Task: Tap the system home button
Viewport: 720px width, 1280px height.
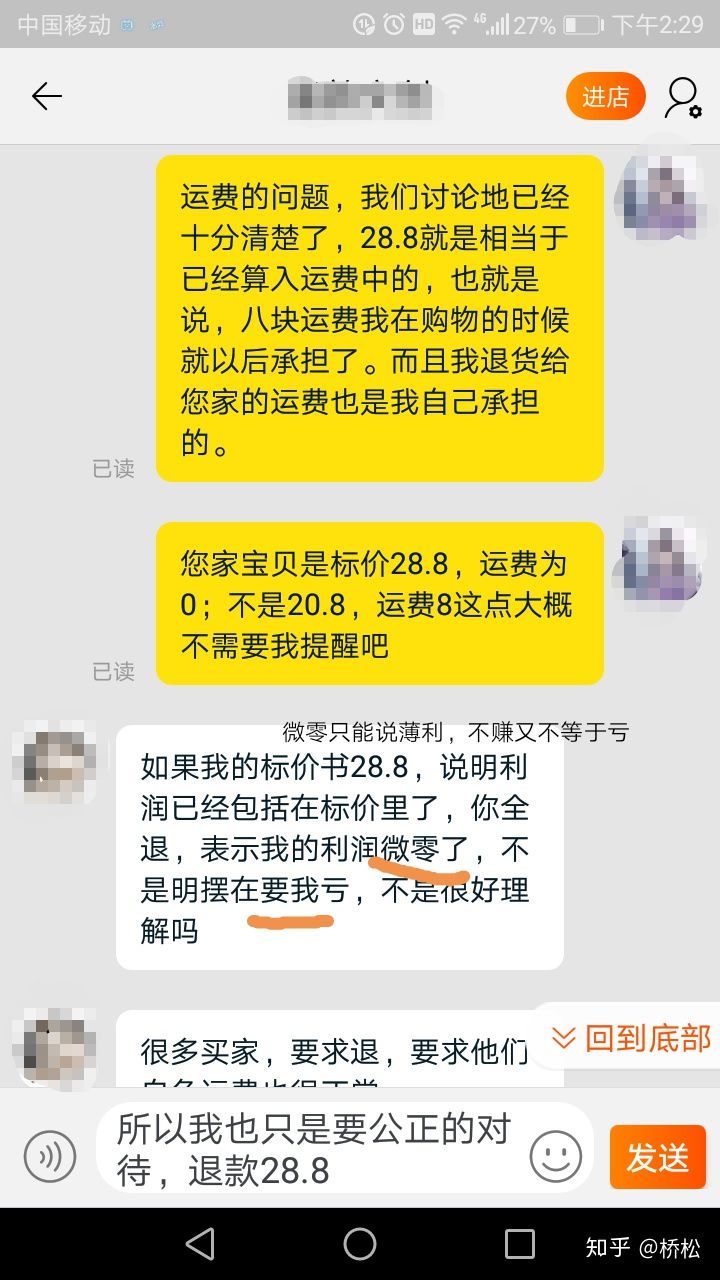Action: pos(360,1244)
